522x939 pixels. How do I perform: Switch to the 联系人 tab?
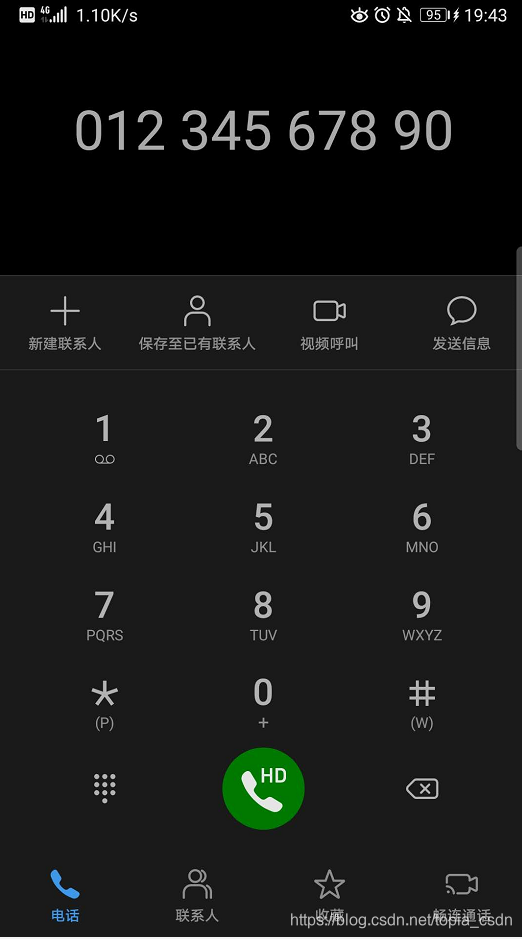[197, 896]
